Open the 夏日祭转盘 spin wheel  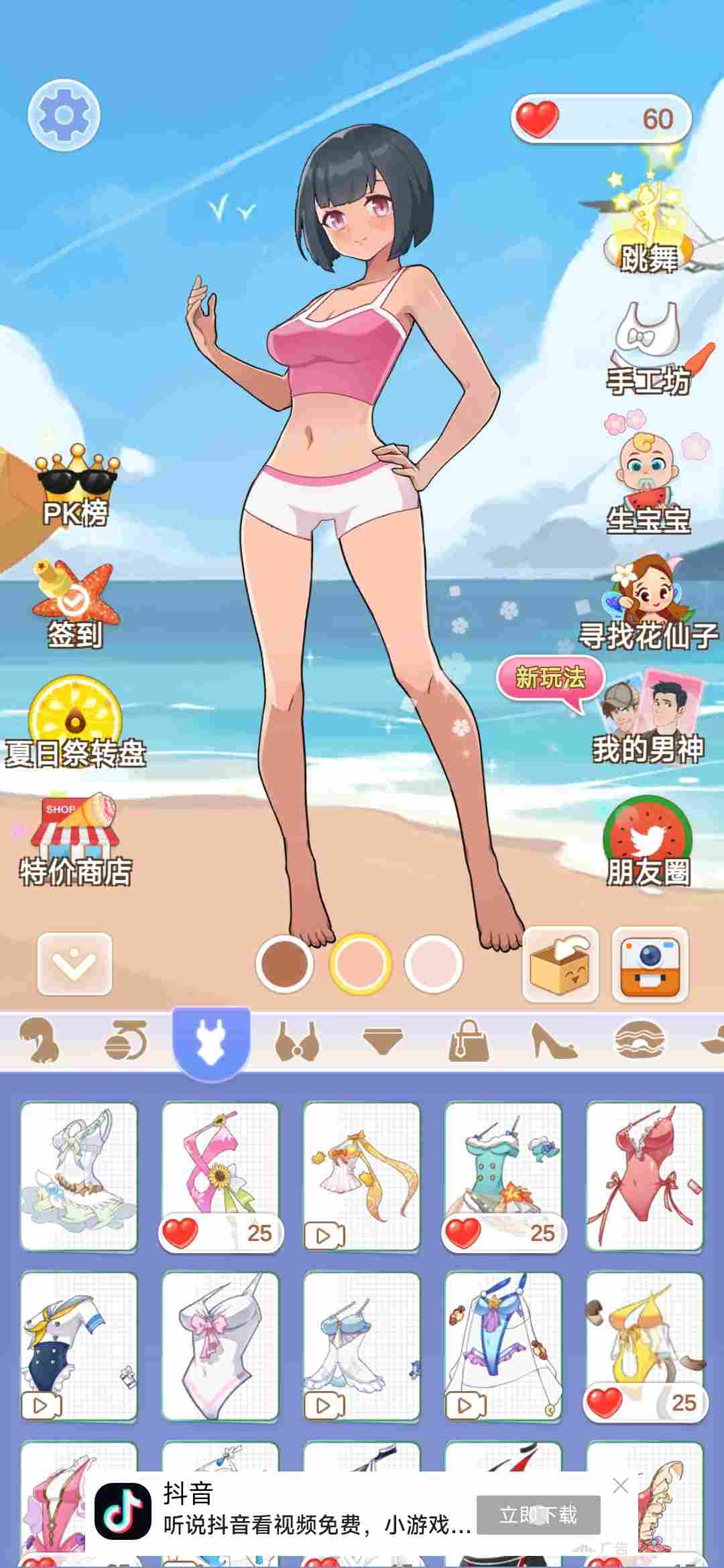click(x=75, y=723)
